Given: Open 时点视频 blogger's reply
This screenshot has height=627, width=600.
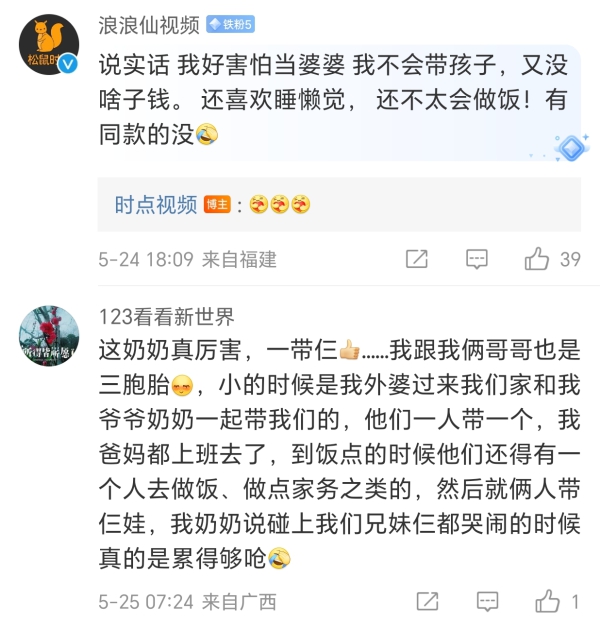Looking at the screenshot, I should 212,204.
